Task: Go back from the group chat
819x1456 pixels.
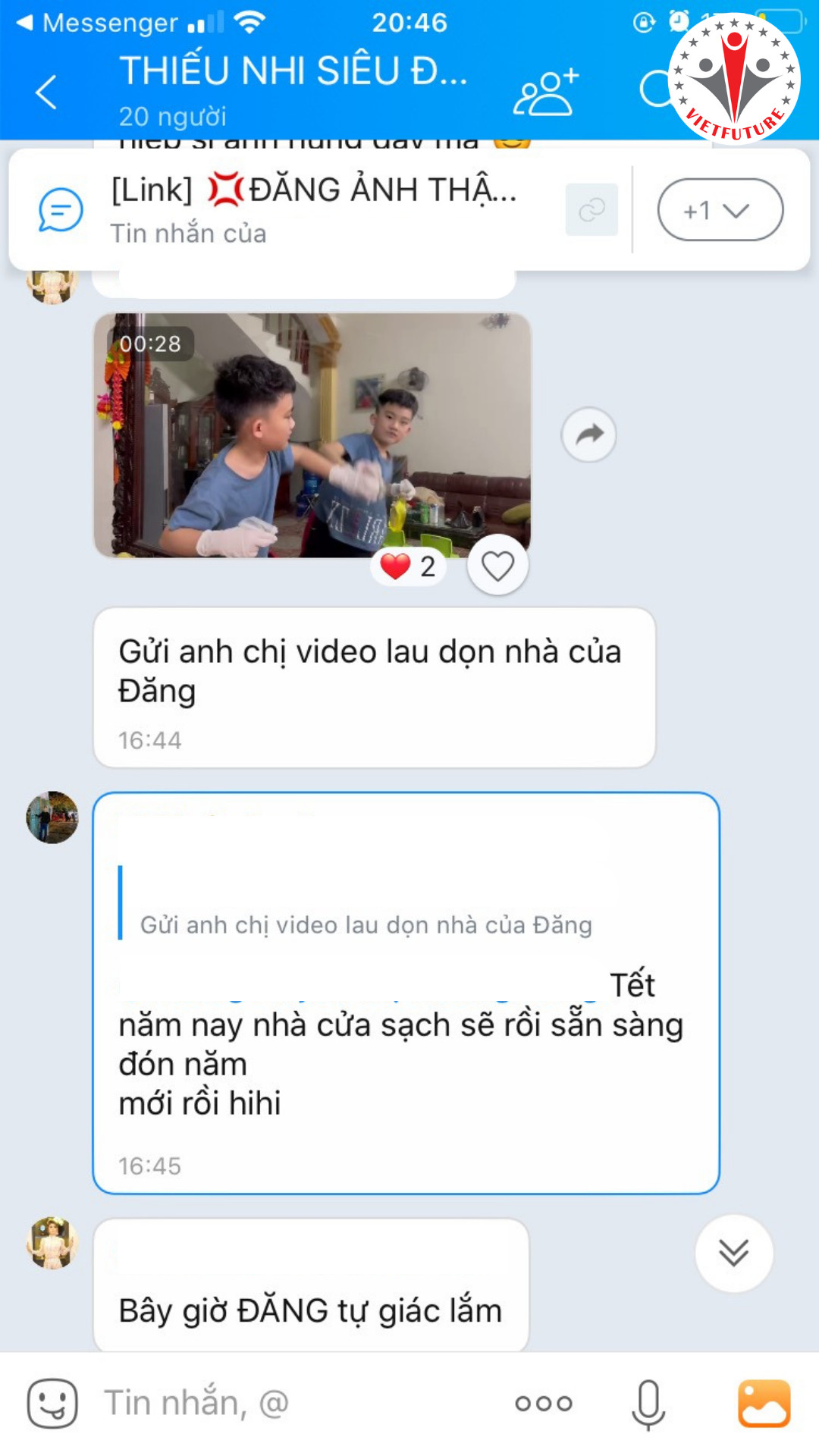Action: pos(47,93)
